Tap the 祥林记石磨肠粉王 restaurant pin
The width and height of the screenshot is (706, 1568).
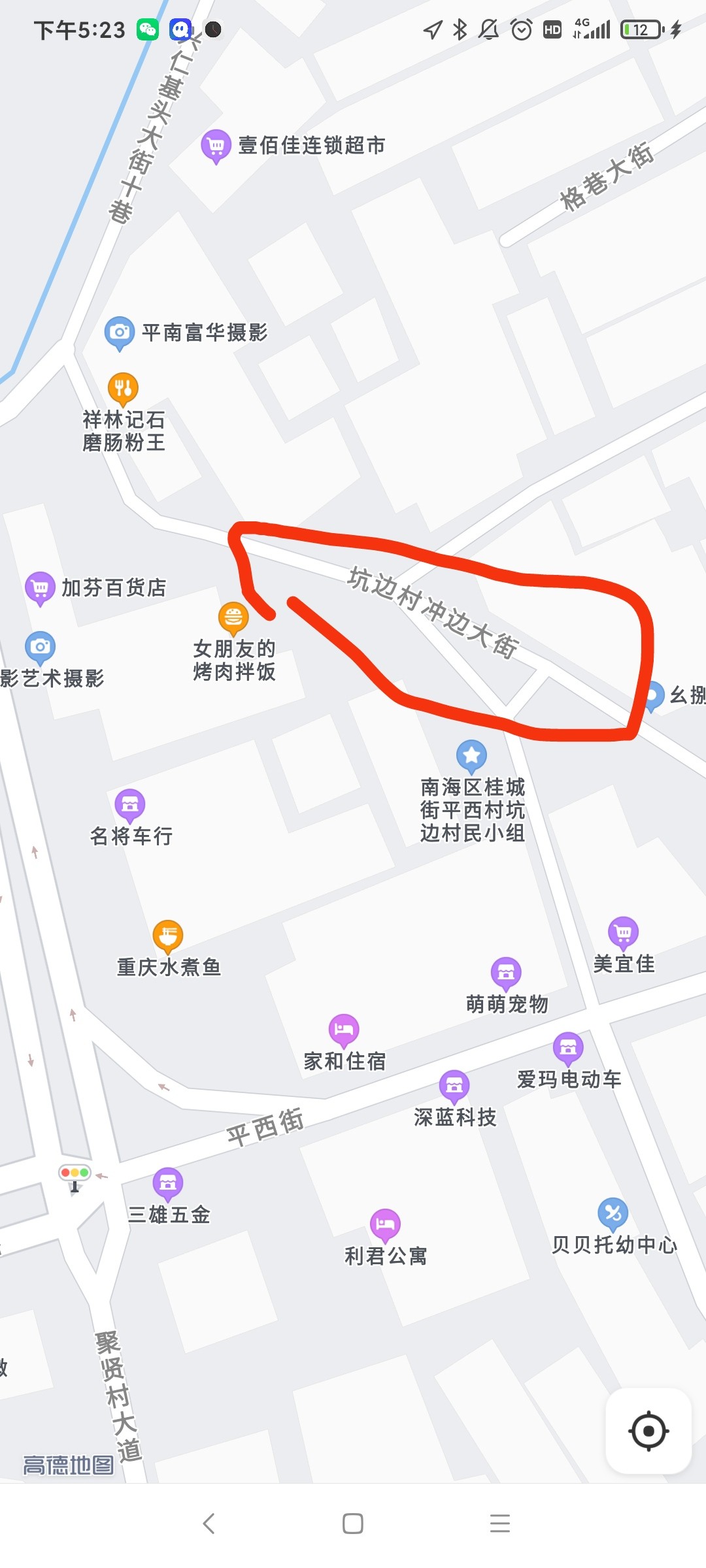pos(123,388)
